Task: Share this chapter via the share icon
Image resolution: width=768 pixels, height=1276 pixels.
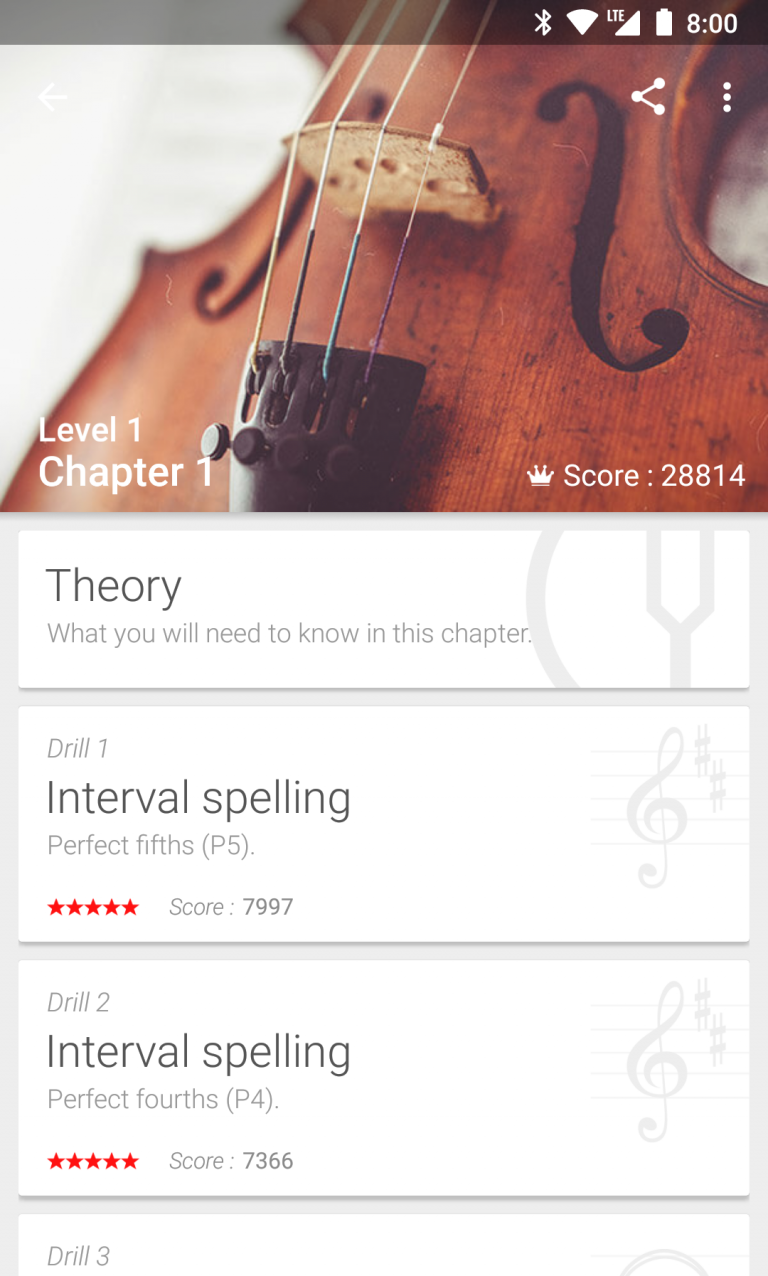Action: [648, 97]
